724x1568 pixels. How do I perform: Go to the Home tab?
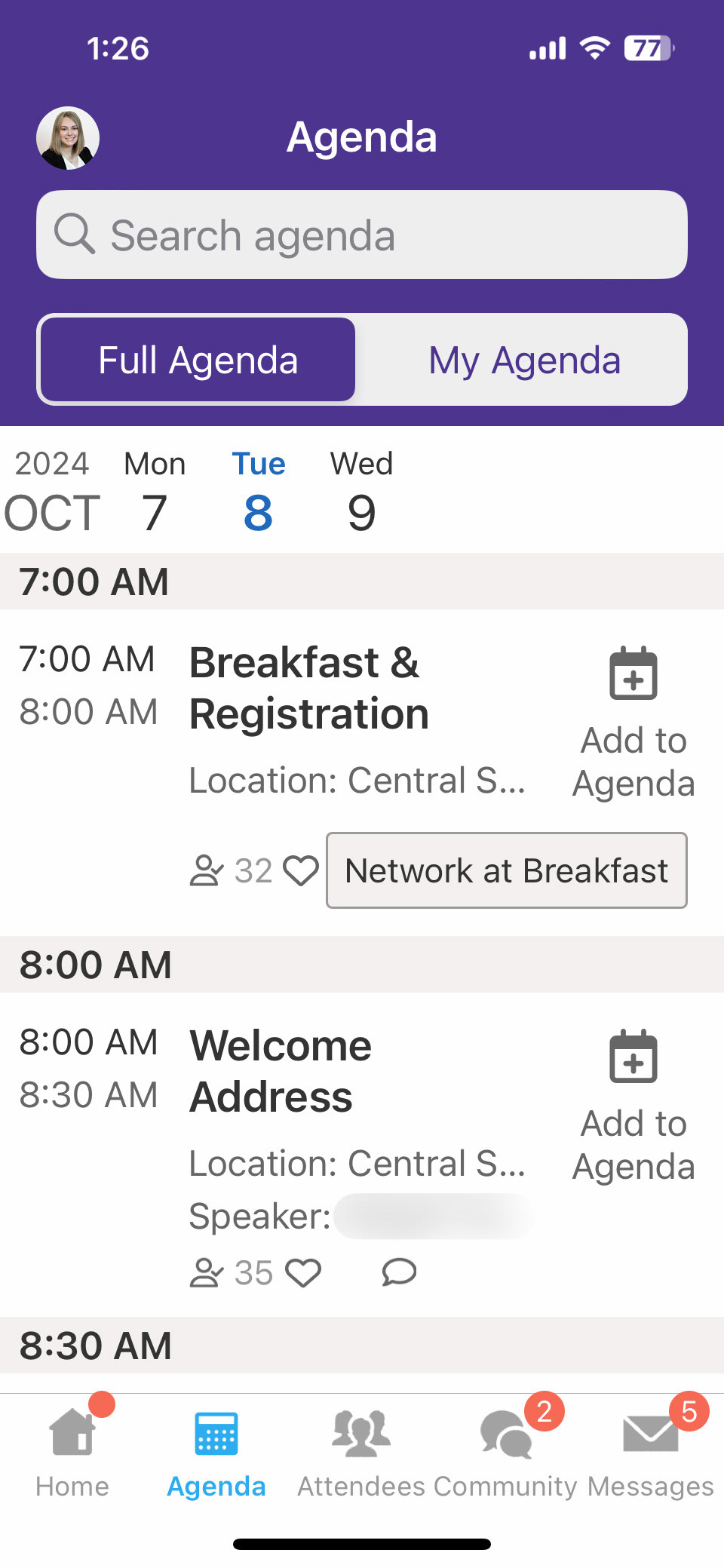click(72, 1453)
